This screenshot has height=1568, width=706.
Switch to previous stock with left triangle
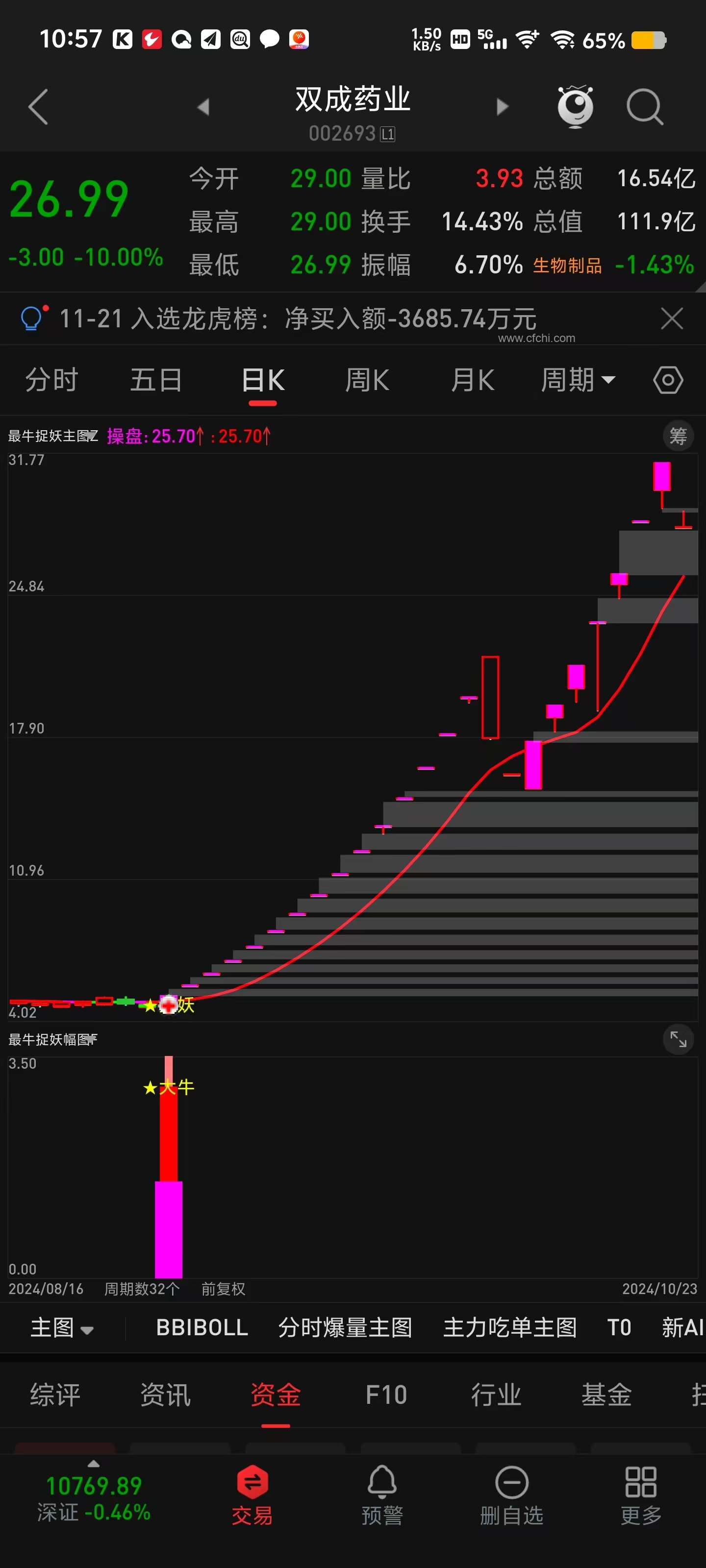(x=203, y=107)
